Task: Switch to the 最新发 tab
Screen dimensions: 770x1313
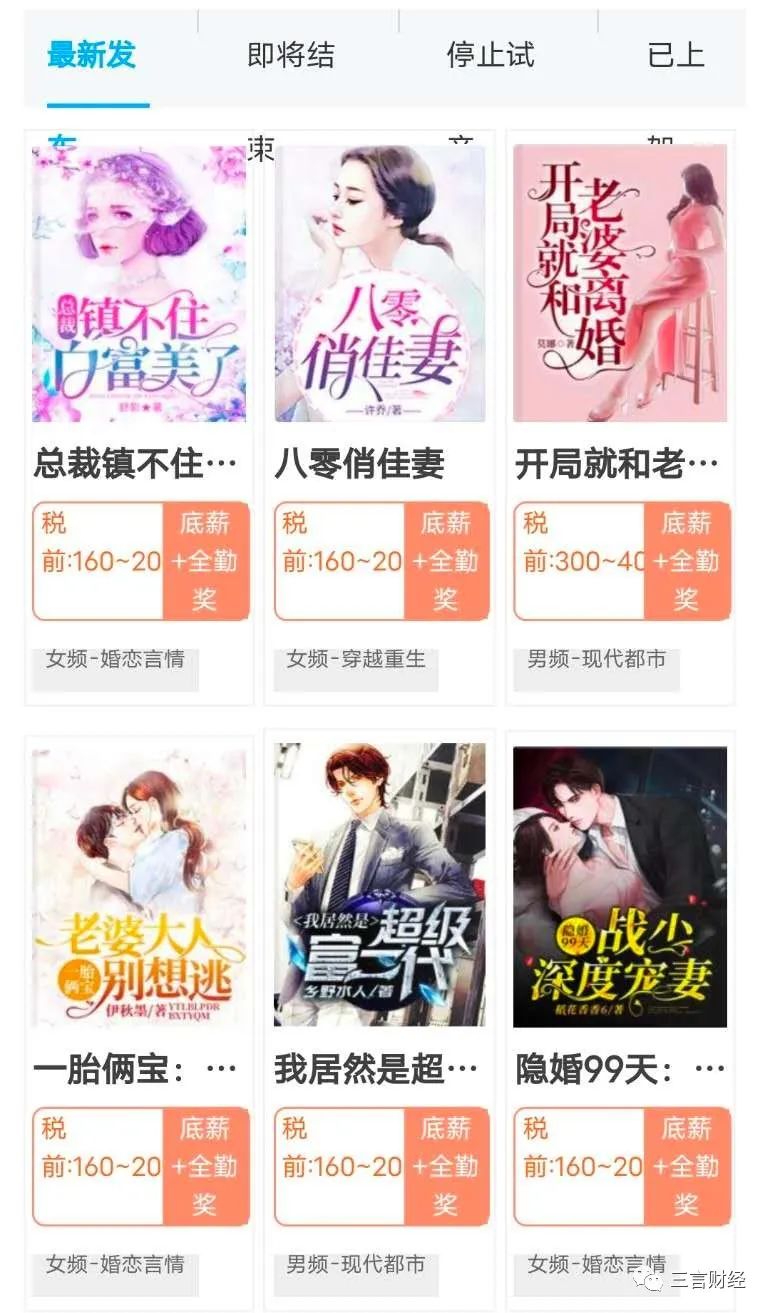Action: [92, 55]
